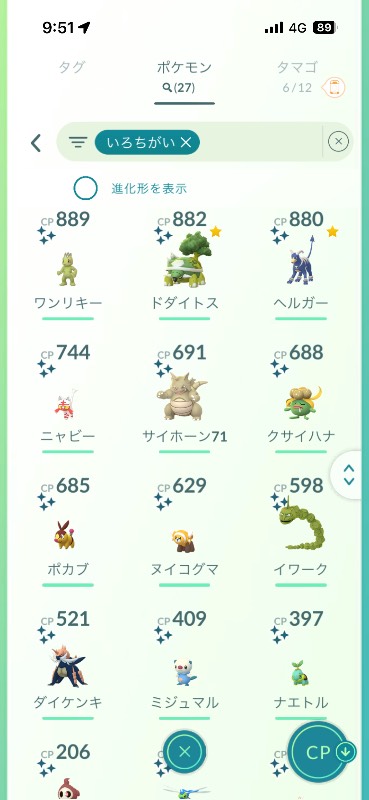
Task: Select ヘルガー with CP 880
Action: [x=301, y=265]
